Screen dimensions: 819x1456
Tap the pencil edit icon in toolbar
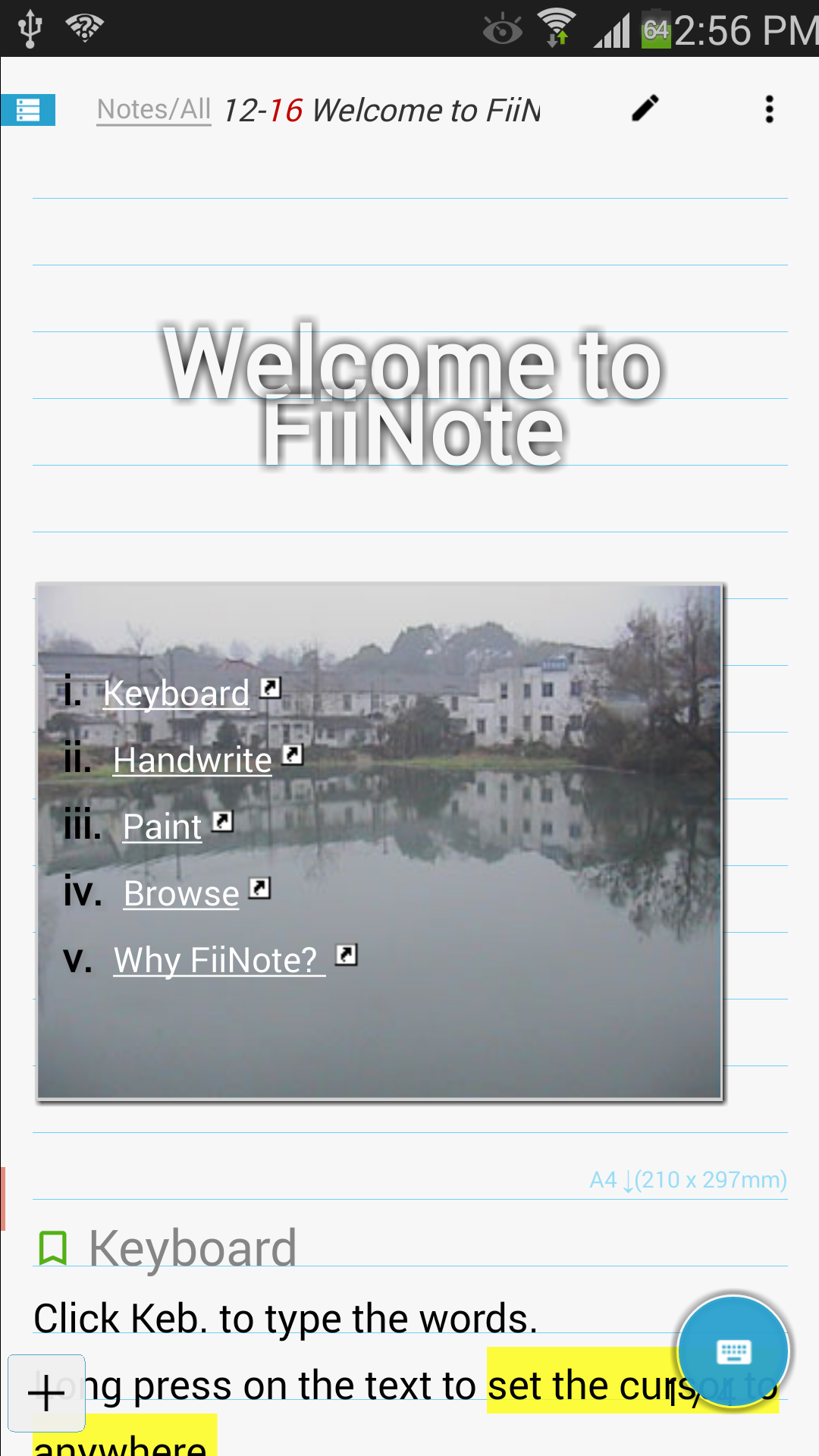click(645, 110)
